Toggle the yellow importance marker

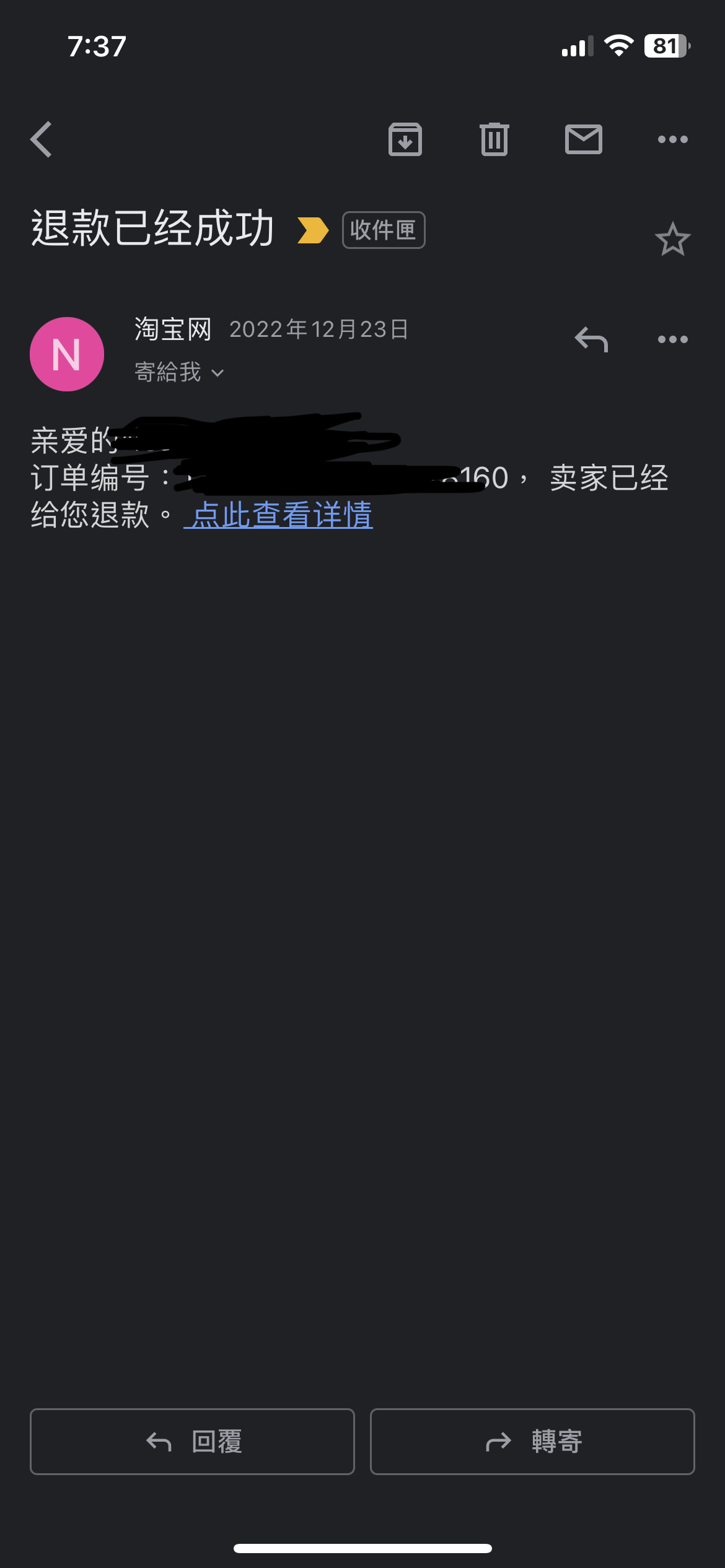pyautogui.click(x=313, y=230)
